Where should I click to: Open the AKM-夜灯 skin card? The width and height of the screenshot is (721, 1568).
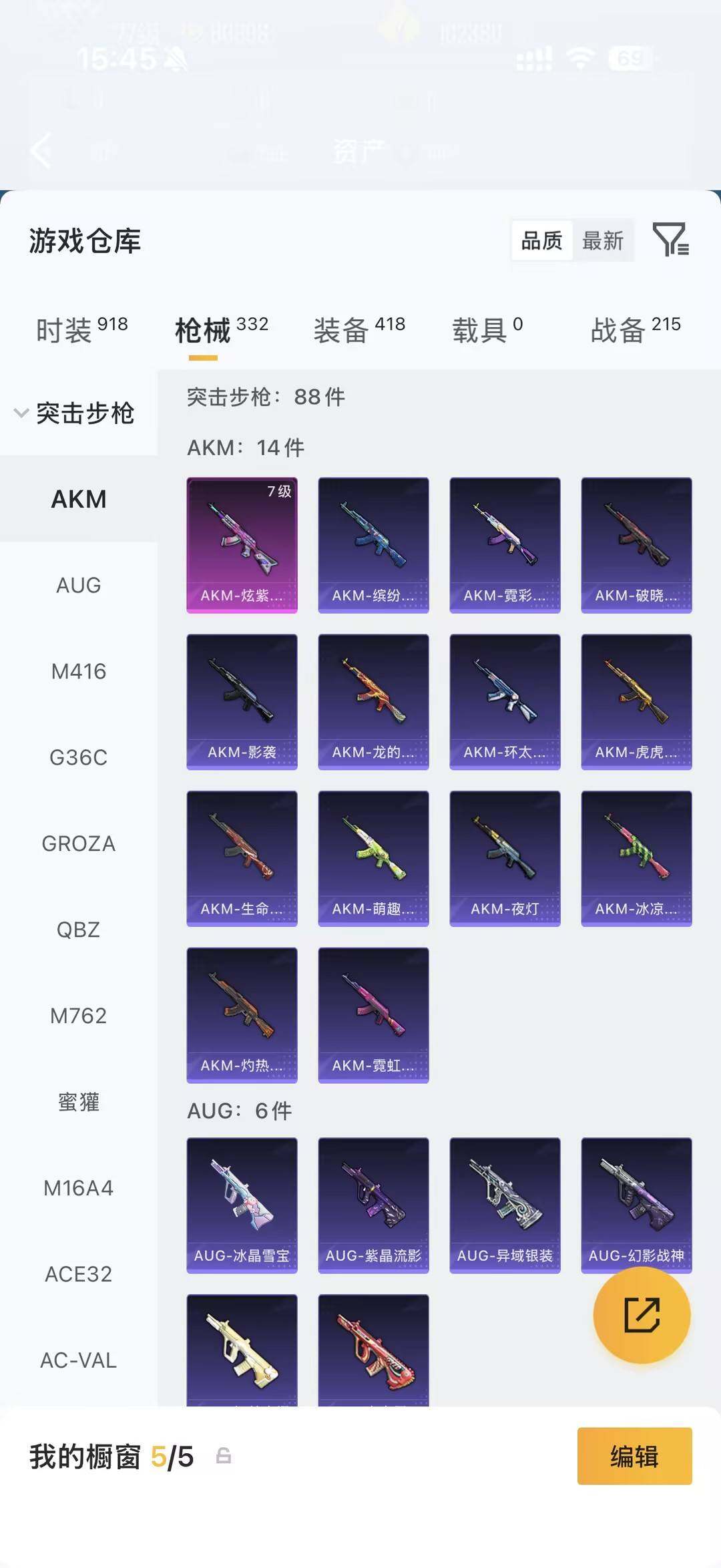505,859
